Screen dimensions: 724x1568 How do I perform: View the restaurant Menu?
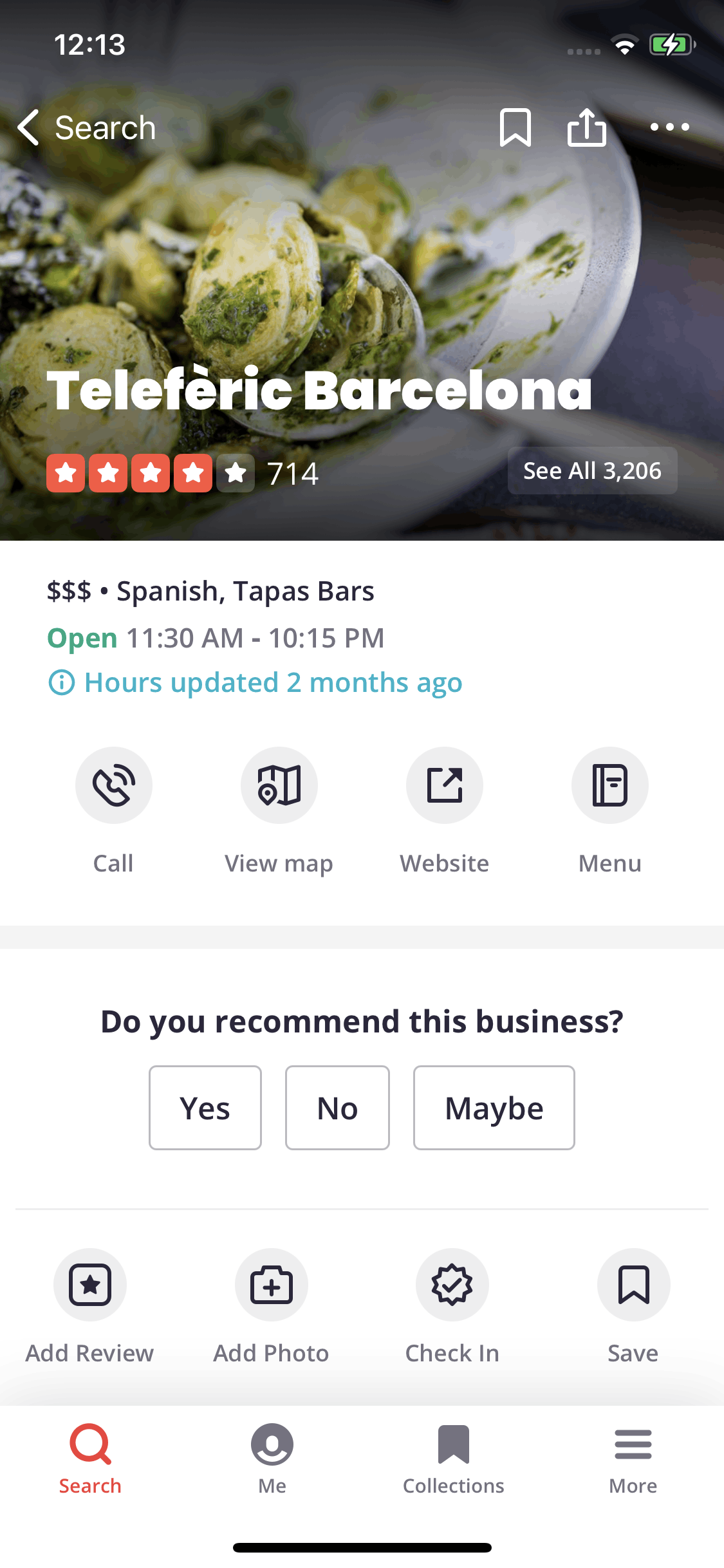tap(609, 785)
